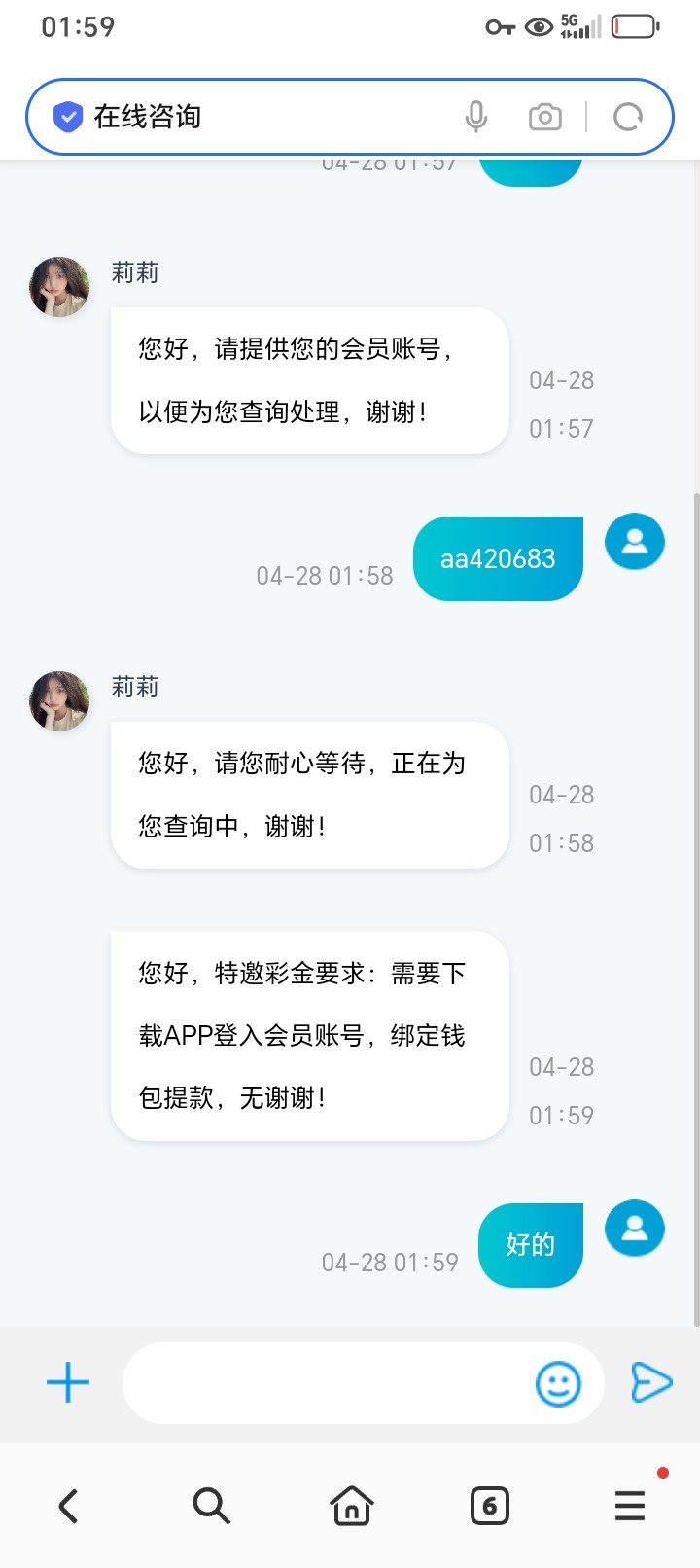Send the message with the arrow icon

pyautogui.click(x=650, y=1382)
